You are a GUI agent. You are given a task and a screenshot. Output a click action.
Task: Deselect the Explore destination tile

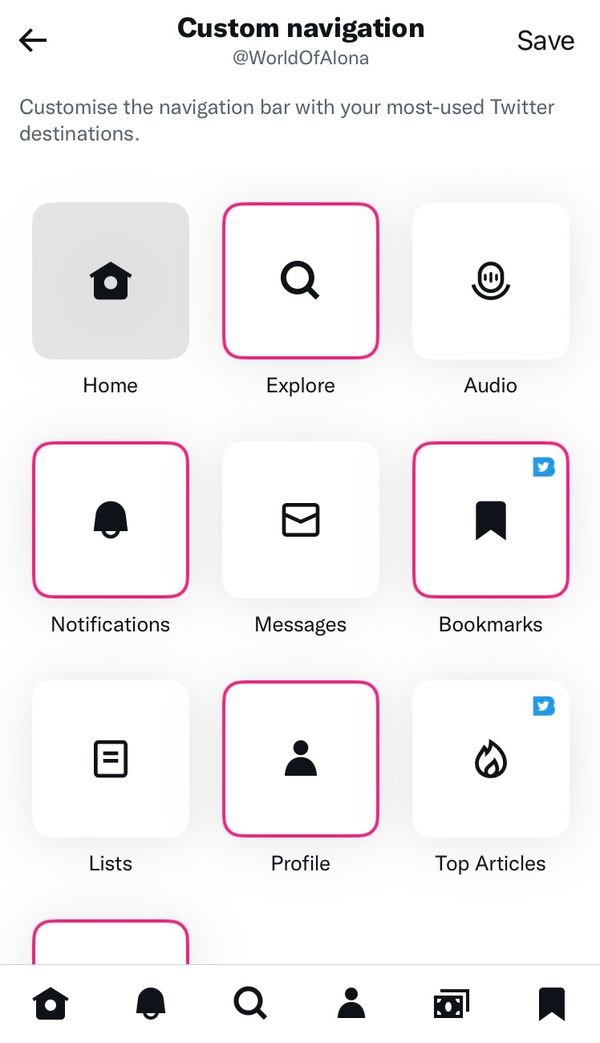pyautogui.click(x=300, y=281)
